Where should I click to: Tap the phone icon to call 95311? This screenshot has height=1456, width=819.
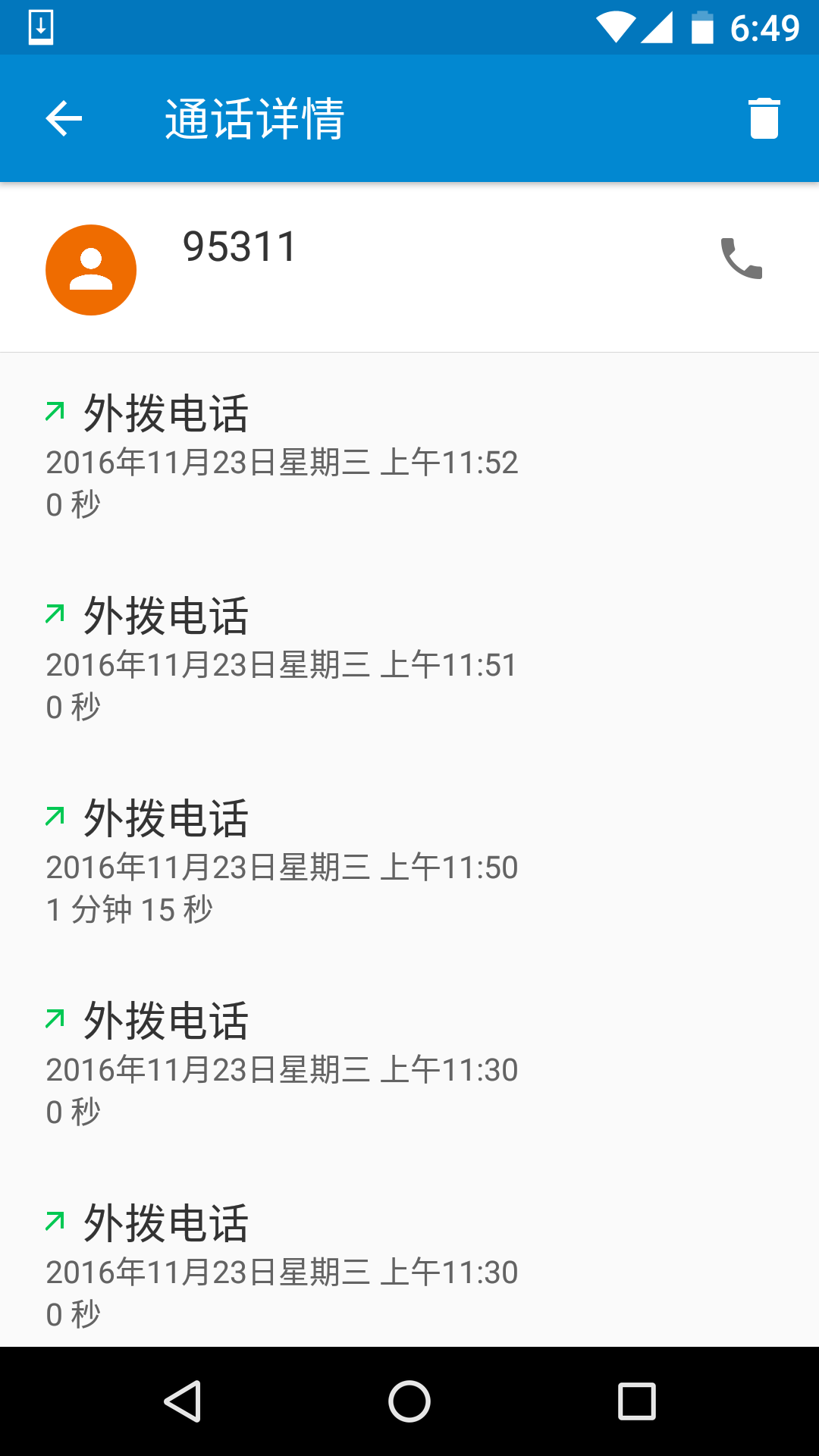741,260
